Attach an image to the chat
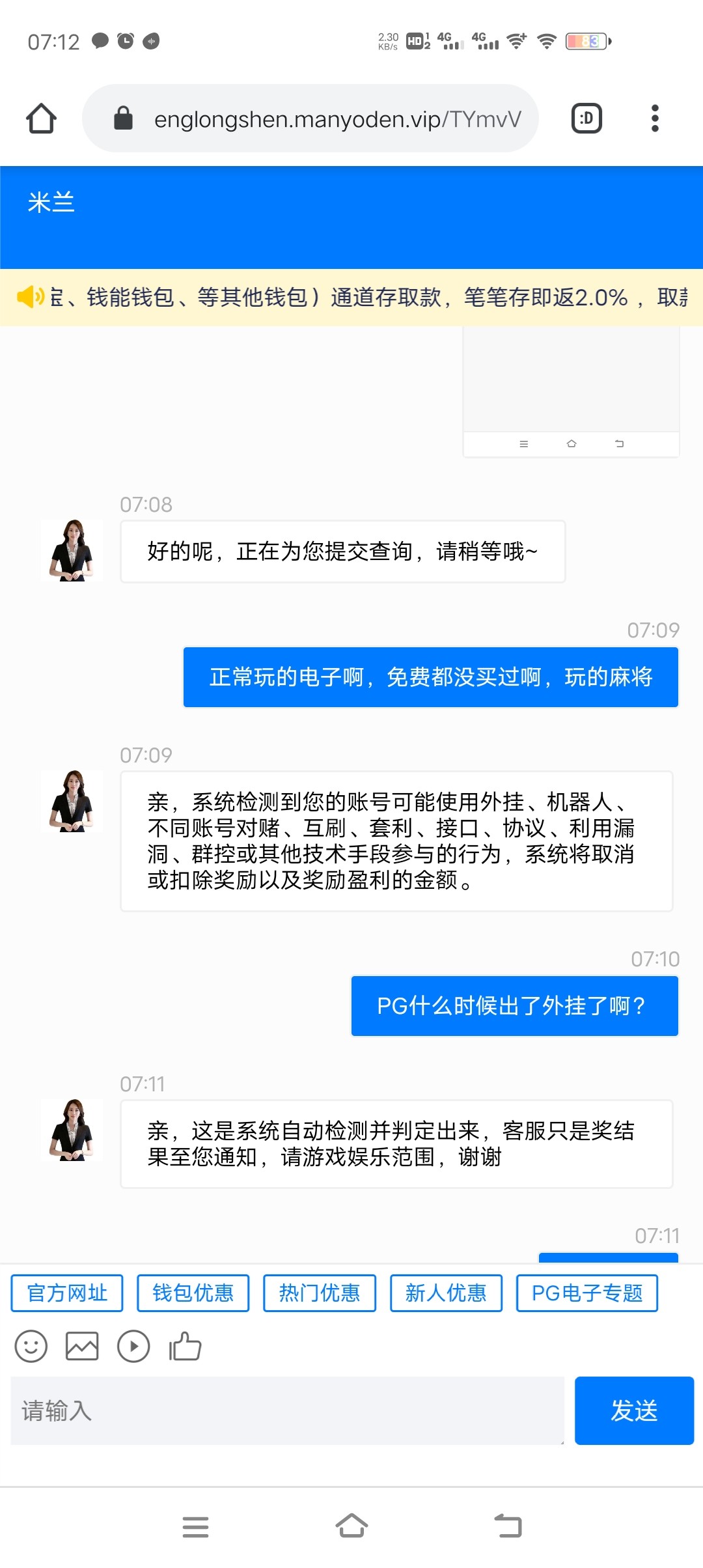The width and height of the screenshot is (703, 1568). [82, 1346]
